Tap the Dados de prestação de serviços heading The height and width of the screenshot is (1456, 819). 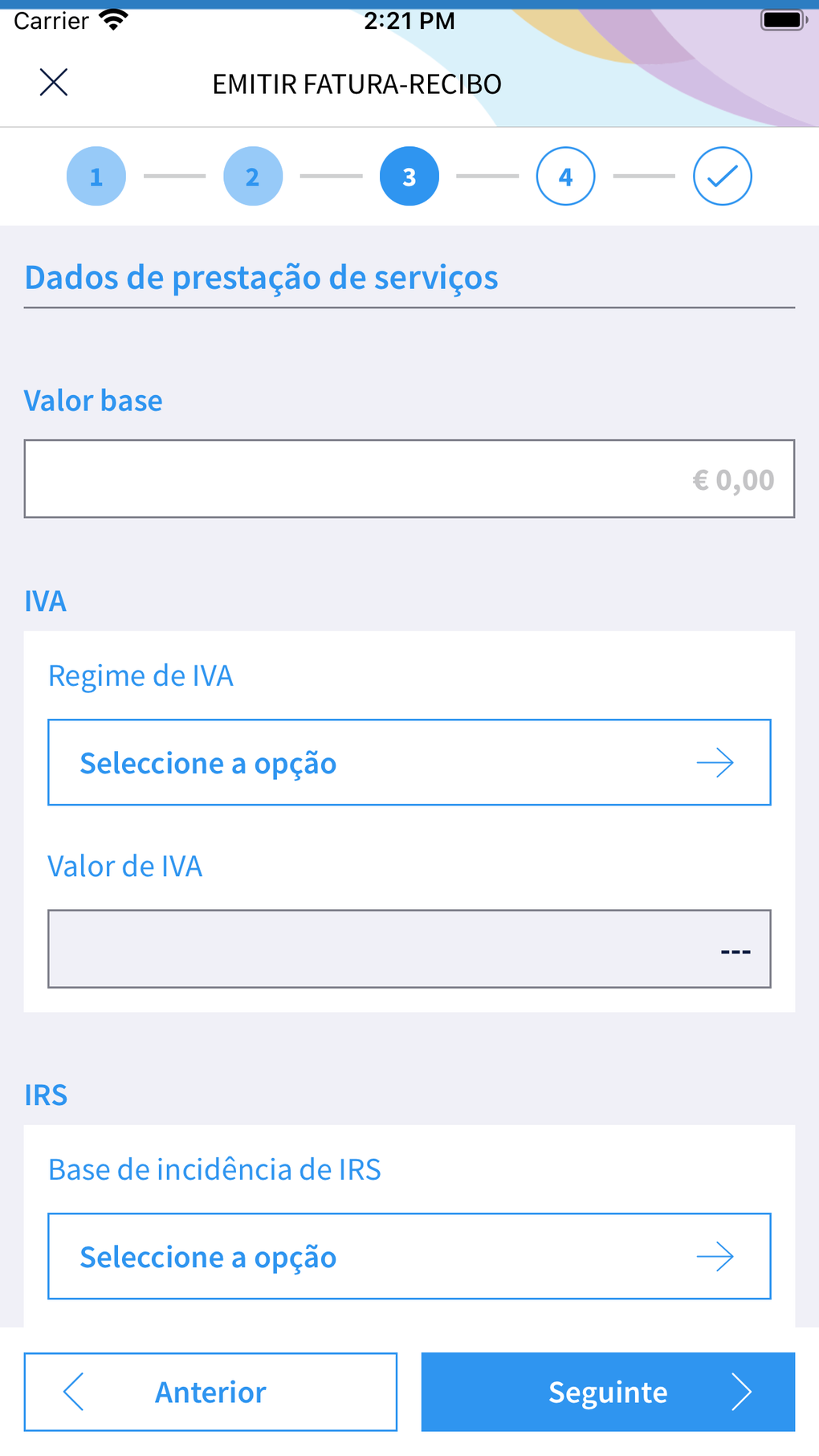[261, 277]
